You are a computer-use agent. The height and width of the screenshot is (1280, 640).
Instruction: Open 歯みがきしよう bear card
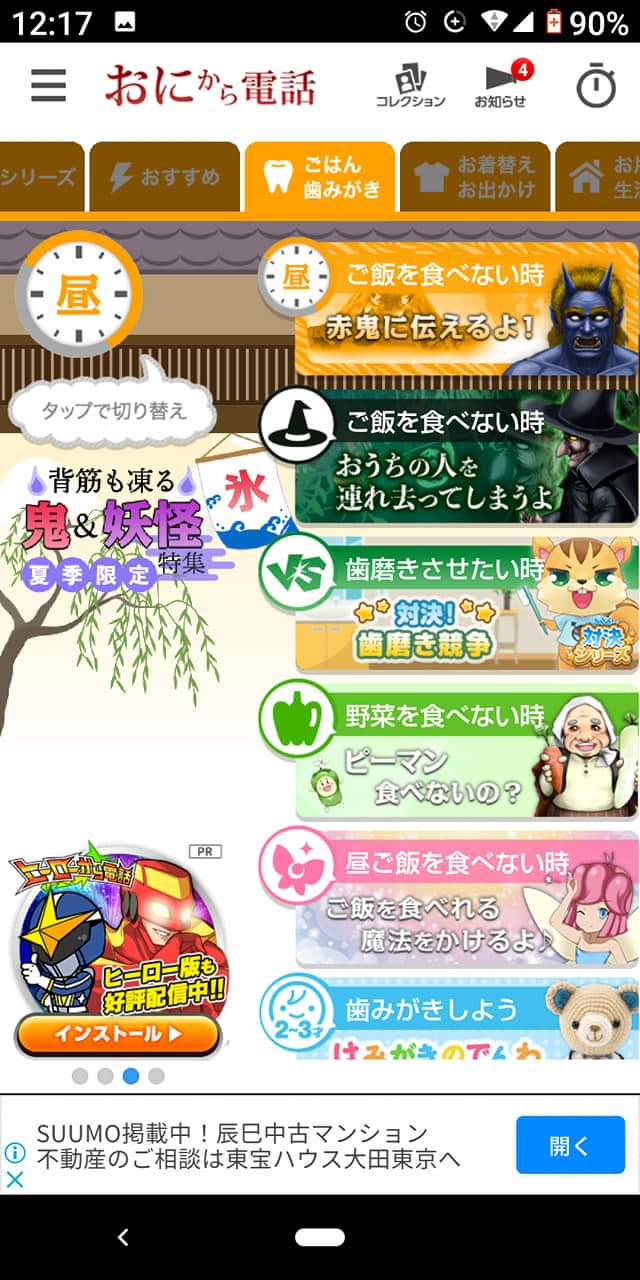coord(450,1020)
